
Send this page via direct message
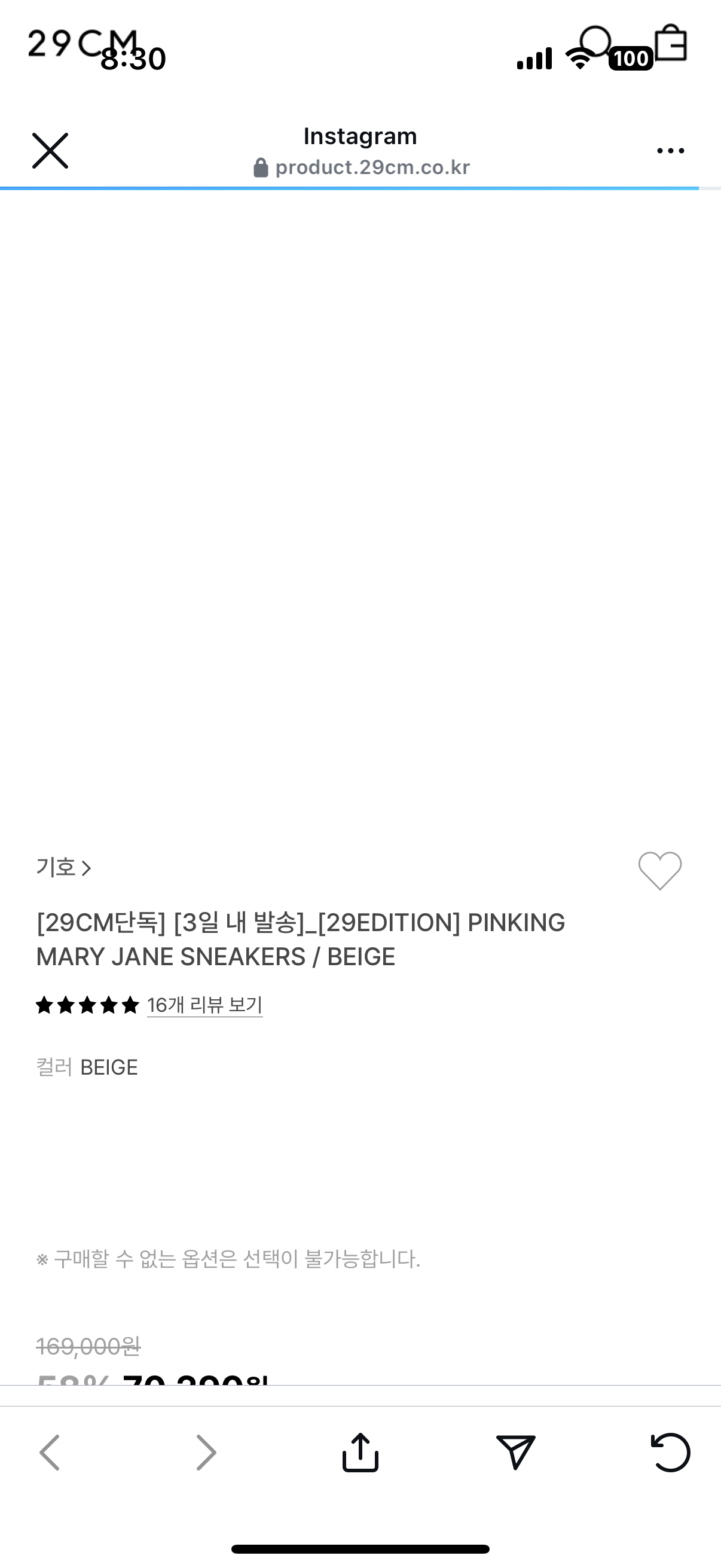[x=515, y=1453]
